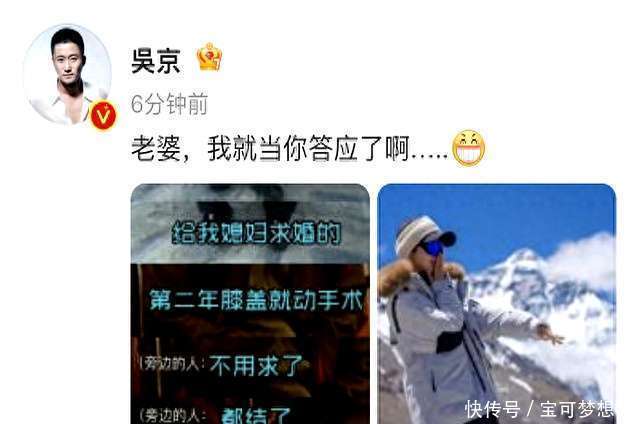Screen dimensions: 640x424
Task: Tap the username 吴京
Action: [x=157, y=59]
